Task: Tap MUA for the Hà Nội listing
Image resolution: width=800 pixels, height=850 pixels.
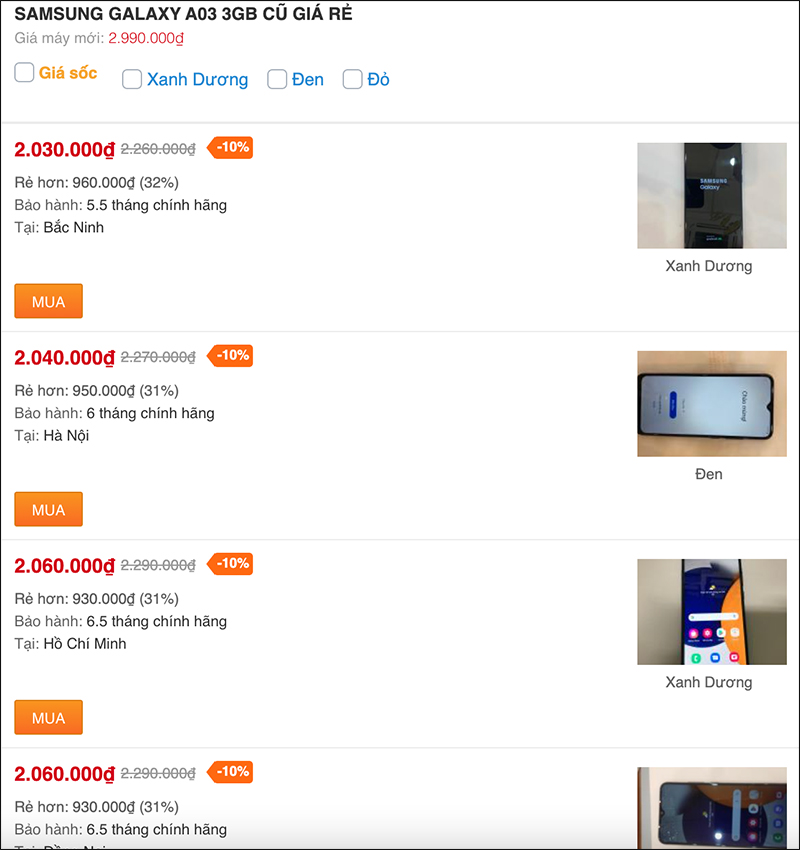Action: [x=48, y=509]
